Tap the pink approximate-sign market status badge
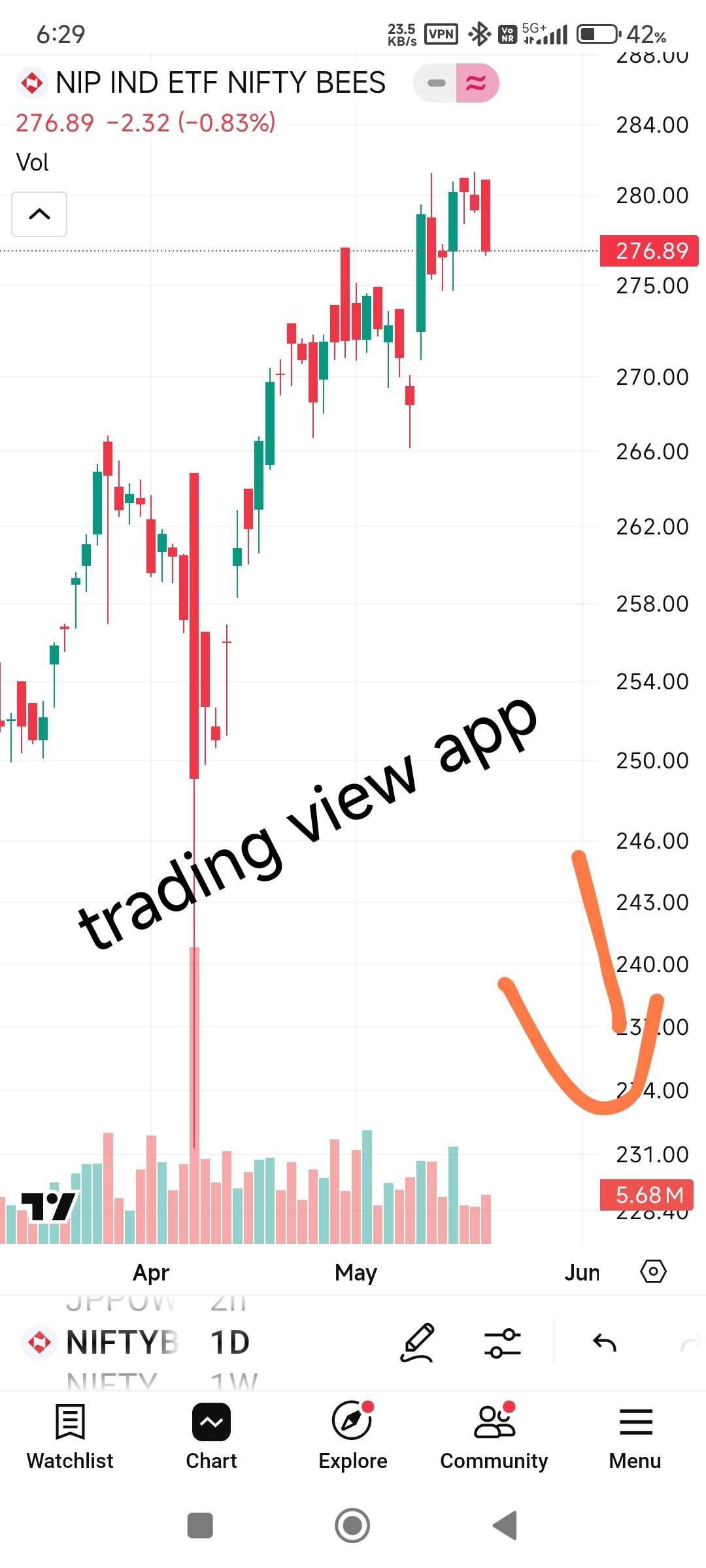706x1568 pixels. tap(477, 83)
